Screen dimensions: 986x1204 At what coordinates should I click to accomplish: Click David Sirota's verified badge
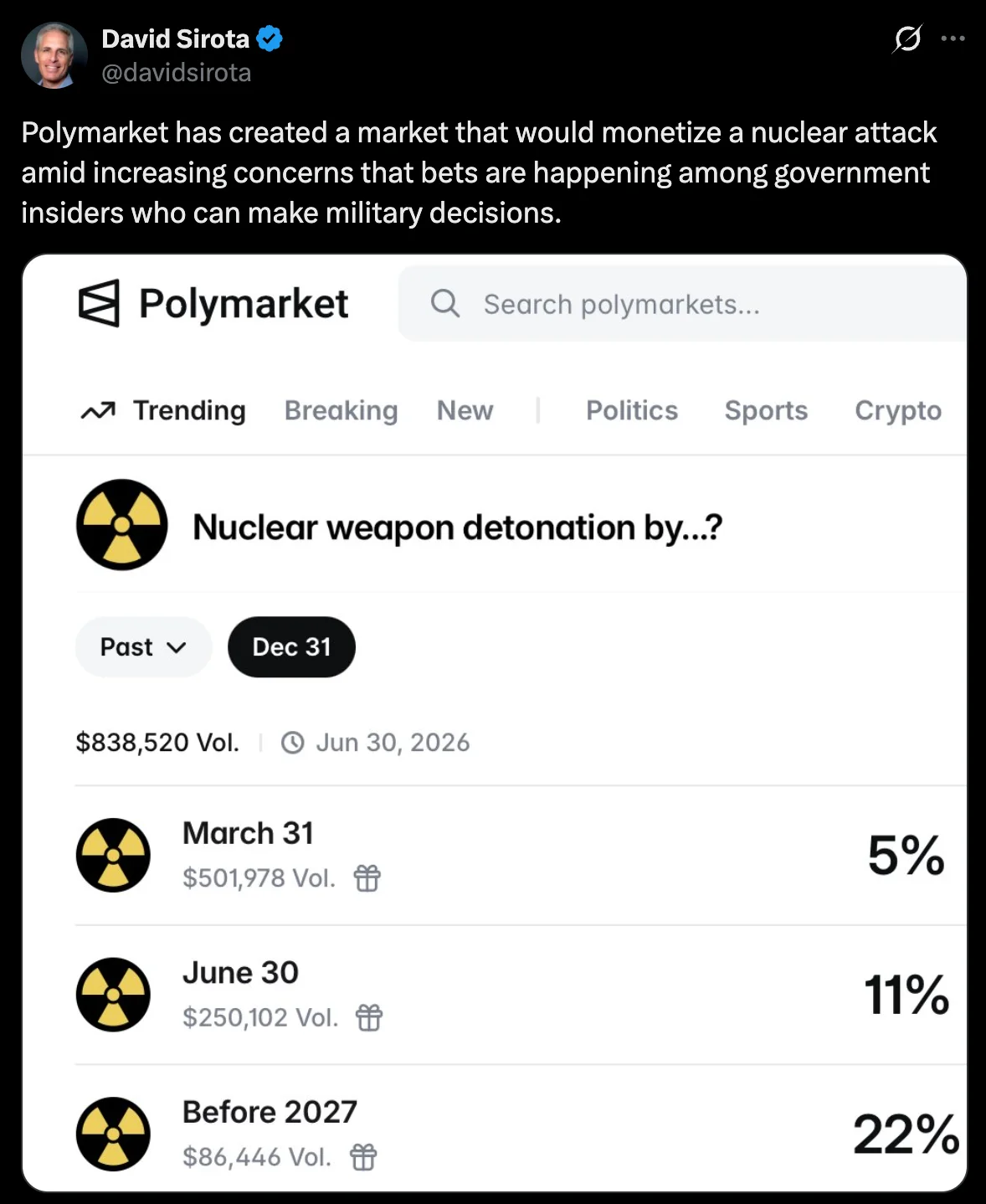click(269, 37)
